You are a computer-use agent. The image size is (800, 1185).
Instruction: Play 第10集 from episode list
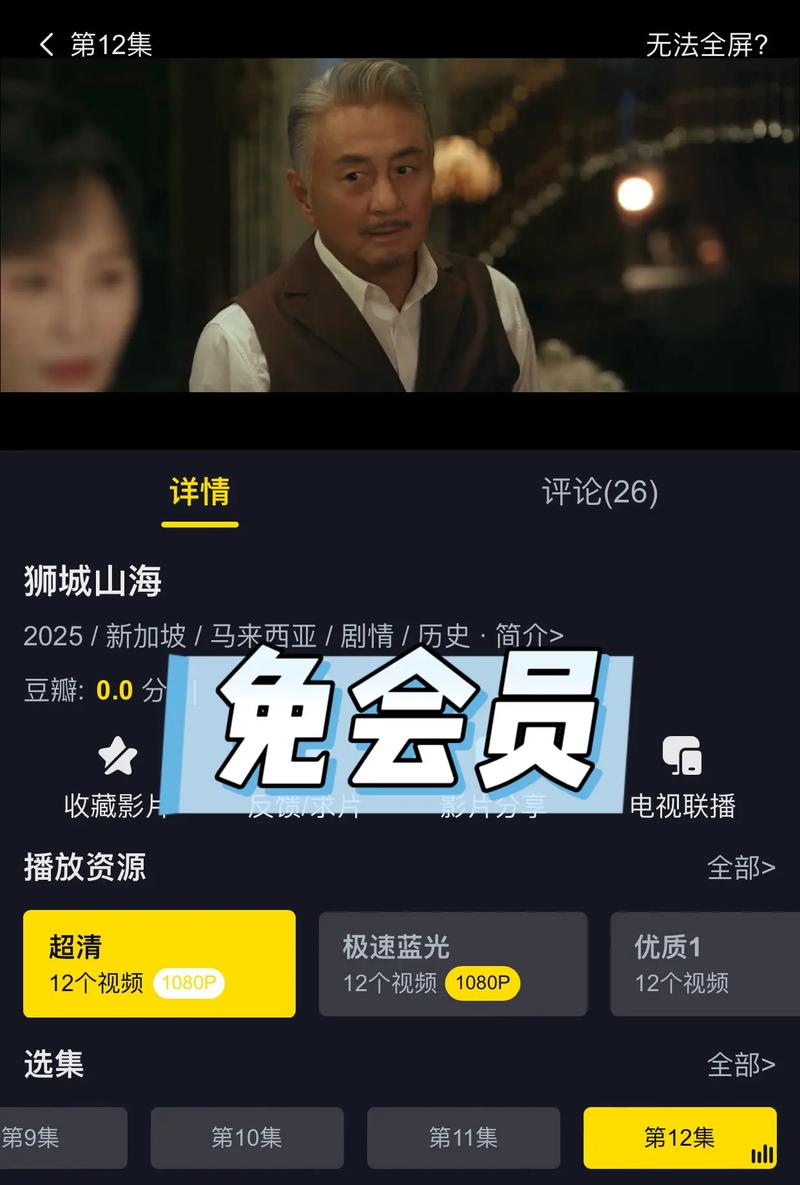[x=246, y=1138]
